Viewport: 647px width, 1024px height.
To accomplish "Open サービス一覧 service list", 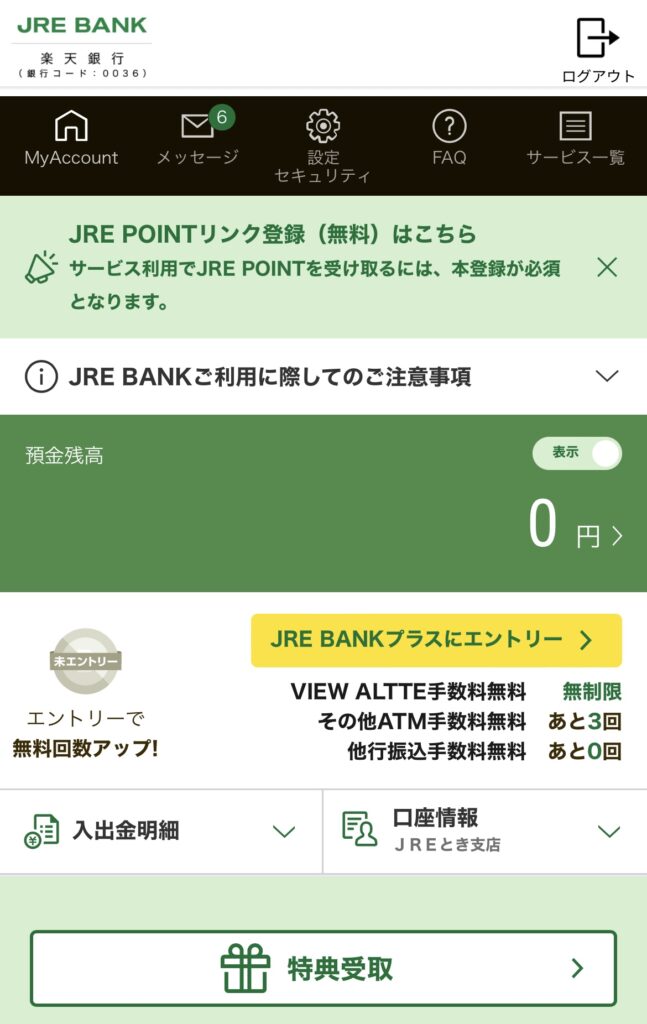I will point(575,141).
